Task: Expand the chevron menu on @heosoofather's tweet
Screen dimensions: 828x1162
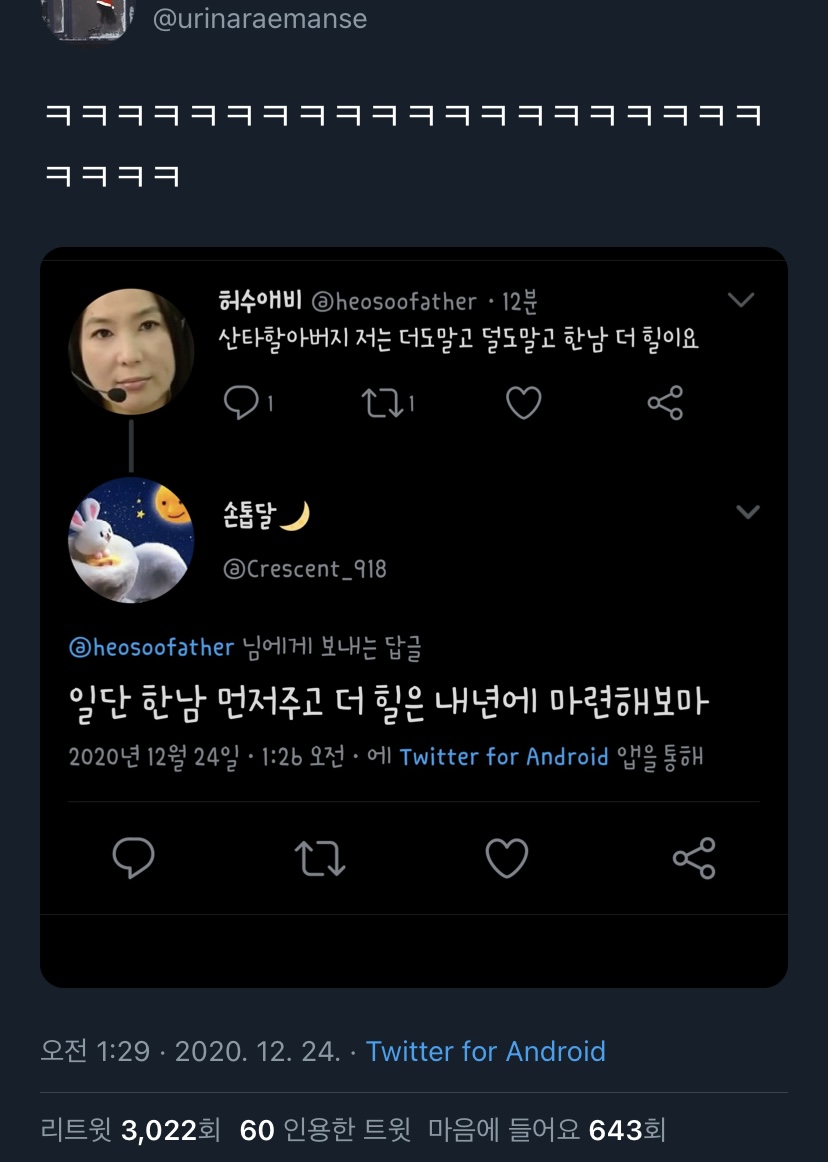Action: [742, 298]
